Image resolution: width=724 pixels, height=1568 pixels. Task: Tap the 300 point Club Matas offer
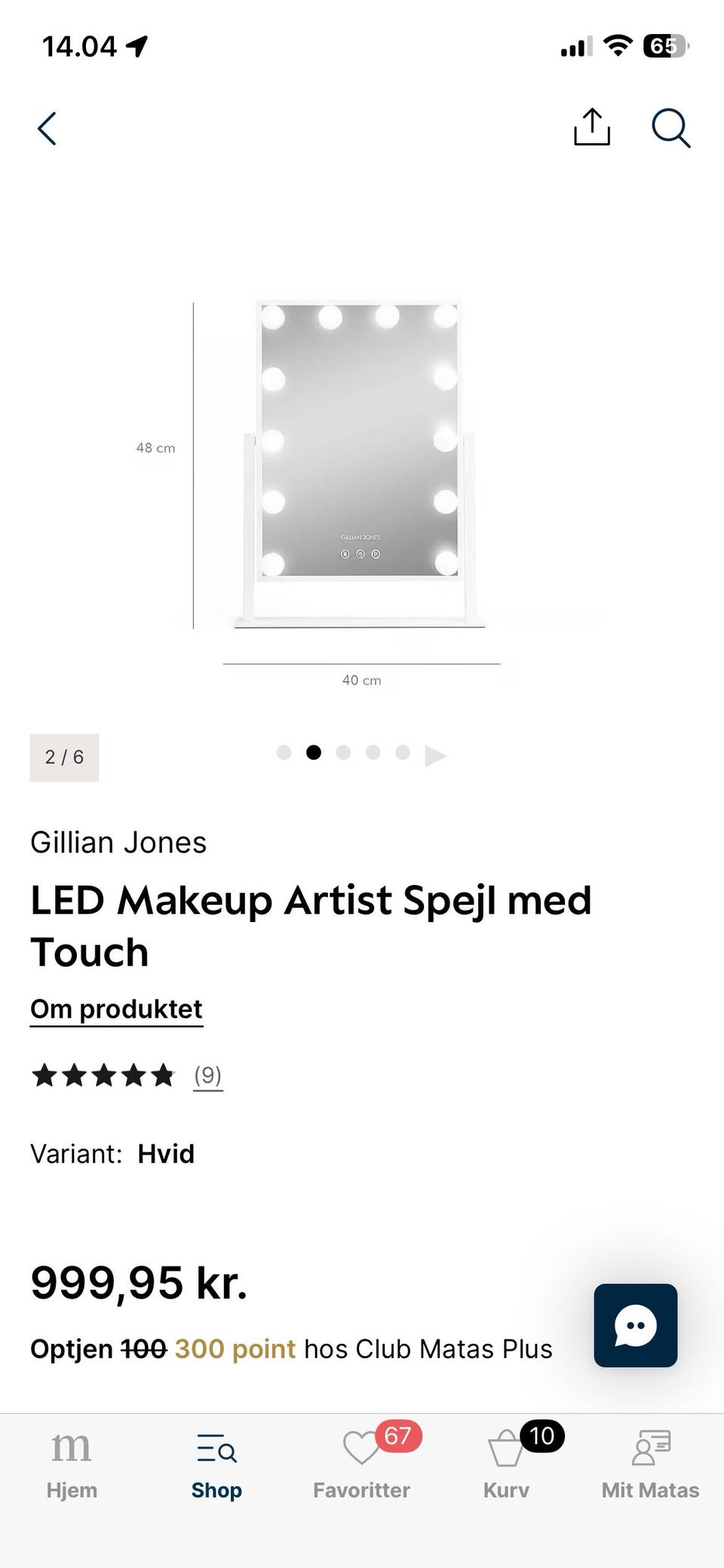(x=234, y=1348)
